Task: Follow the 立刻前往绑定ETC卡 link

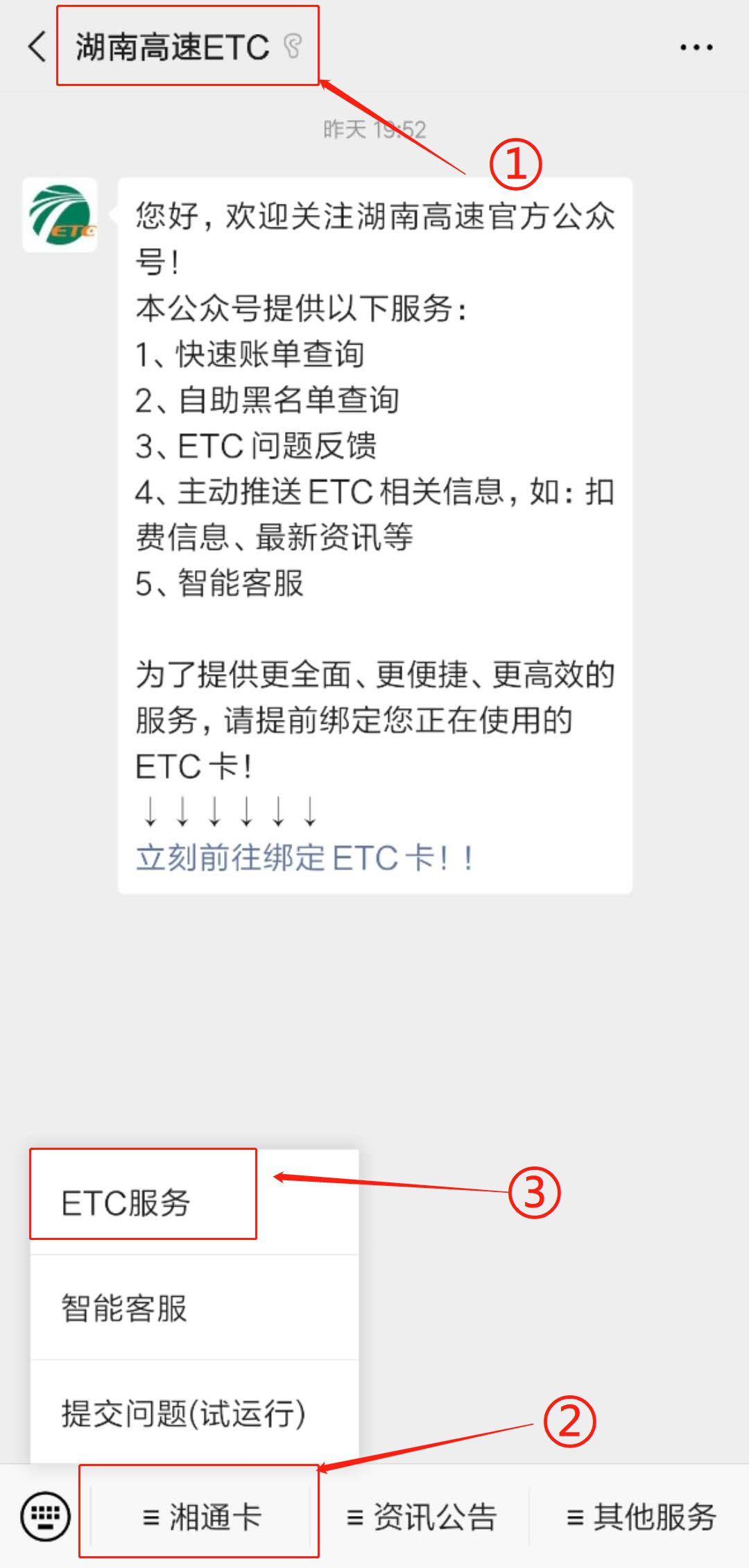Action: point(304,858)
